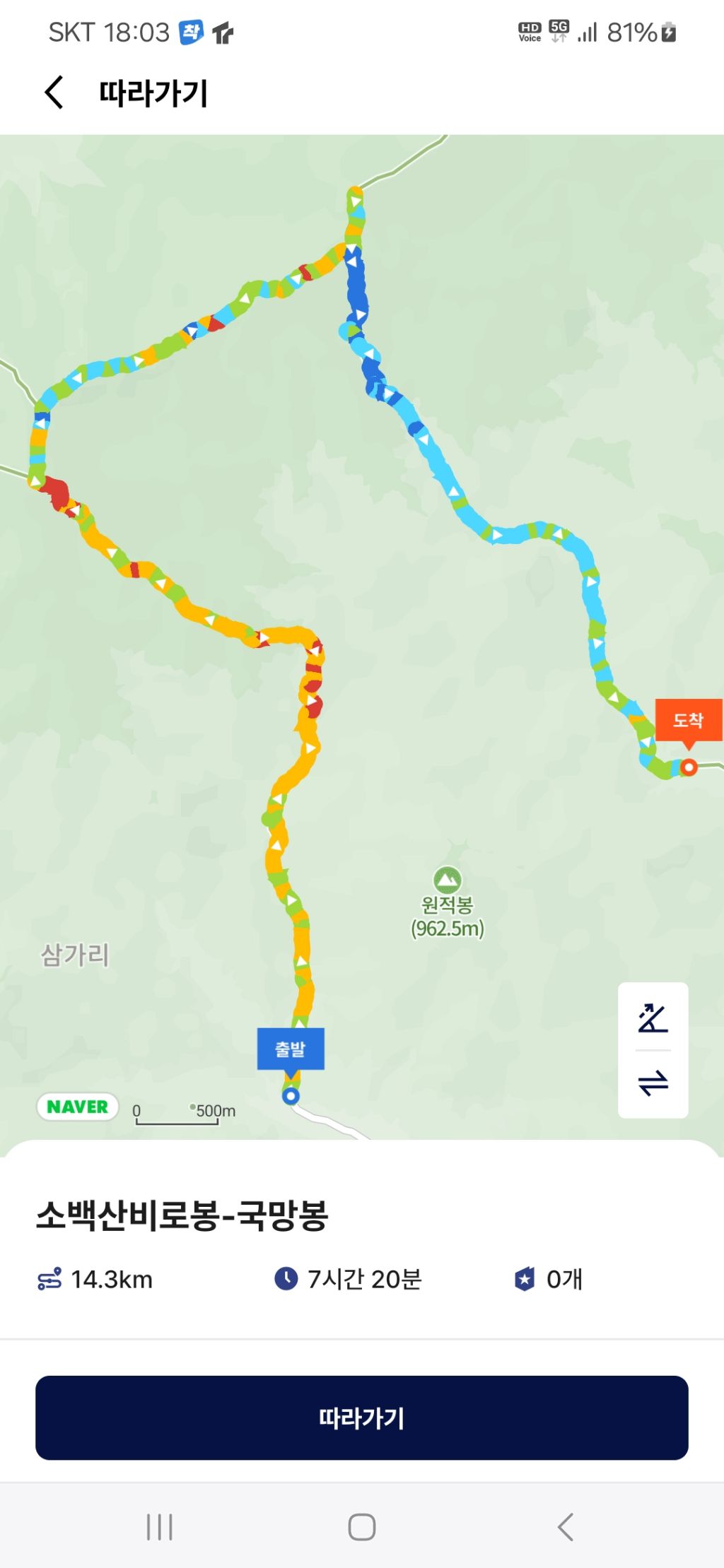The width and height of the screenshot is (724, 1568).
Task: Open recent apps from the navigation bar
Action: click(x=159, y=1527)
